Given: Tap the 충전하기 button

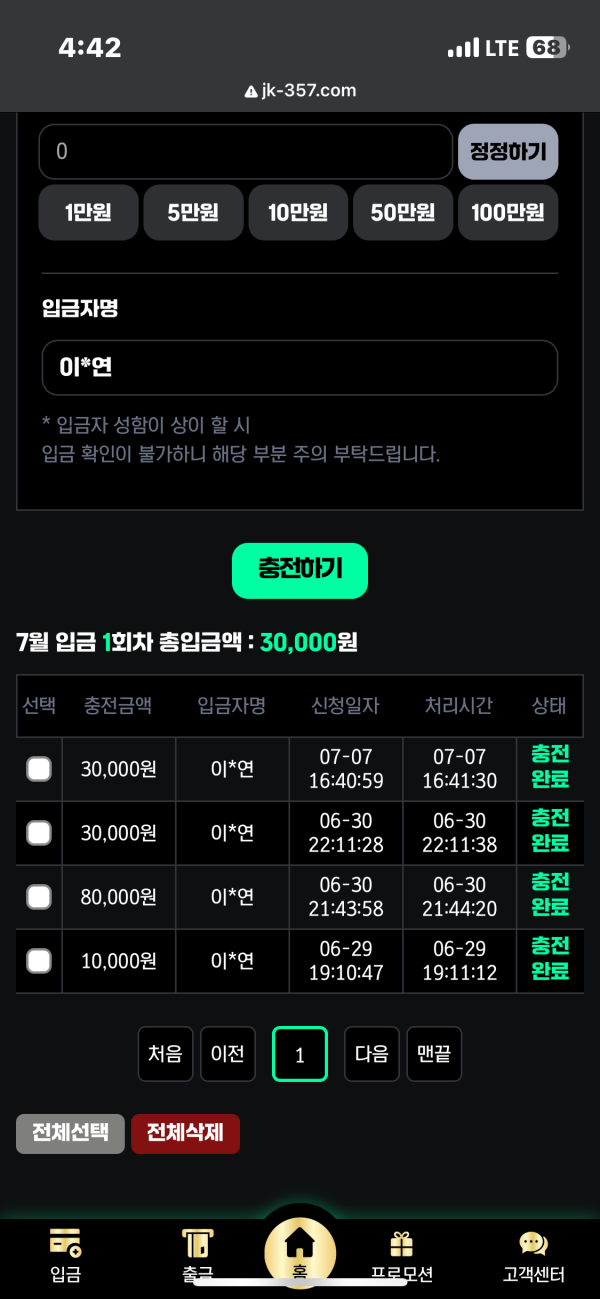Looking at the screenshot, I should coord(300,570).
